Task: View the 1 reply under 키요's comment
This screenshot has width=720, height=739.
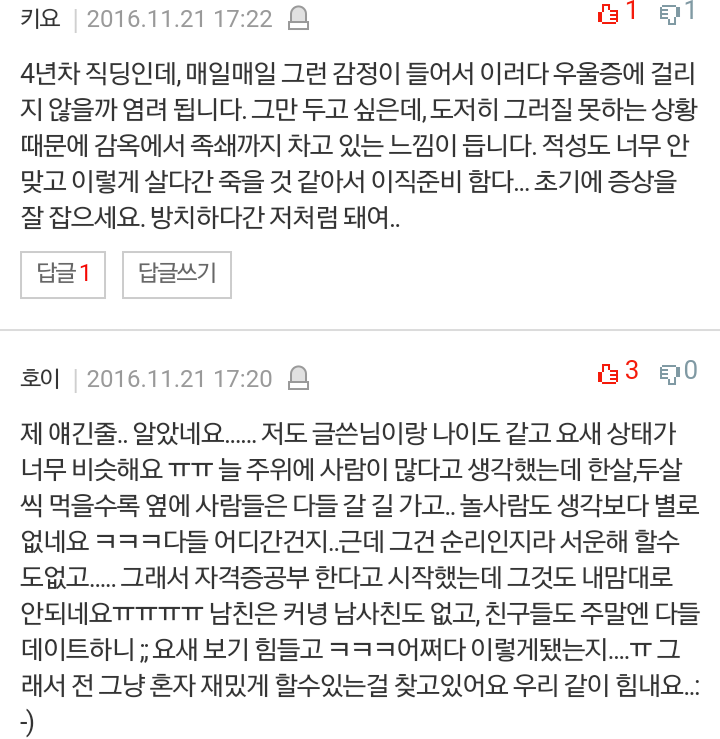Action: (x=63, y=274)
